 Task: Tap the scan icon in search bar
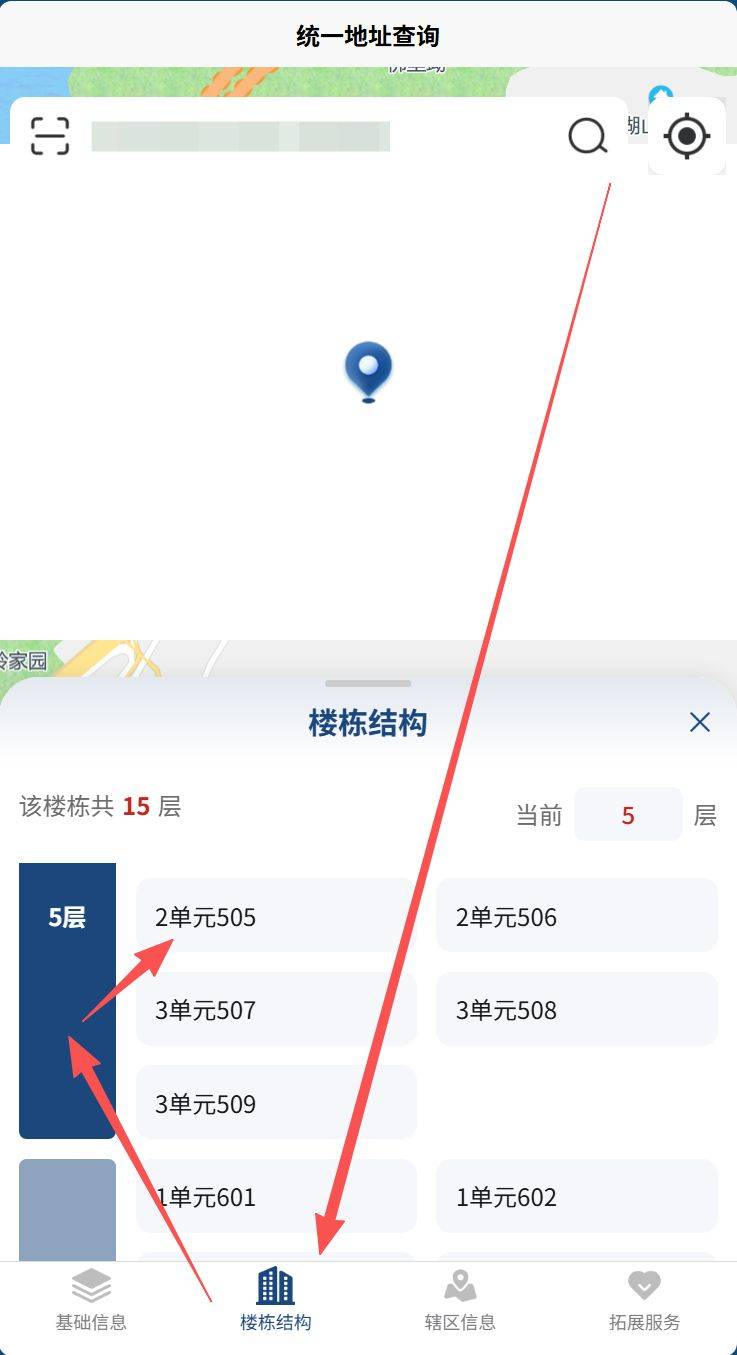pos(50,136)
